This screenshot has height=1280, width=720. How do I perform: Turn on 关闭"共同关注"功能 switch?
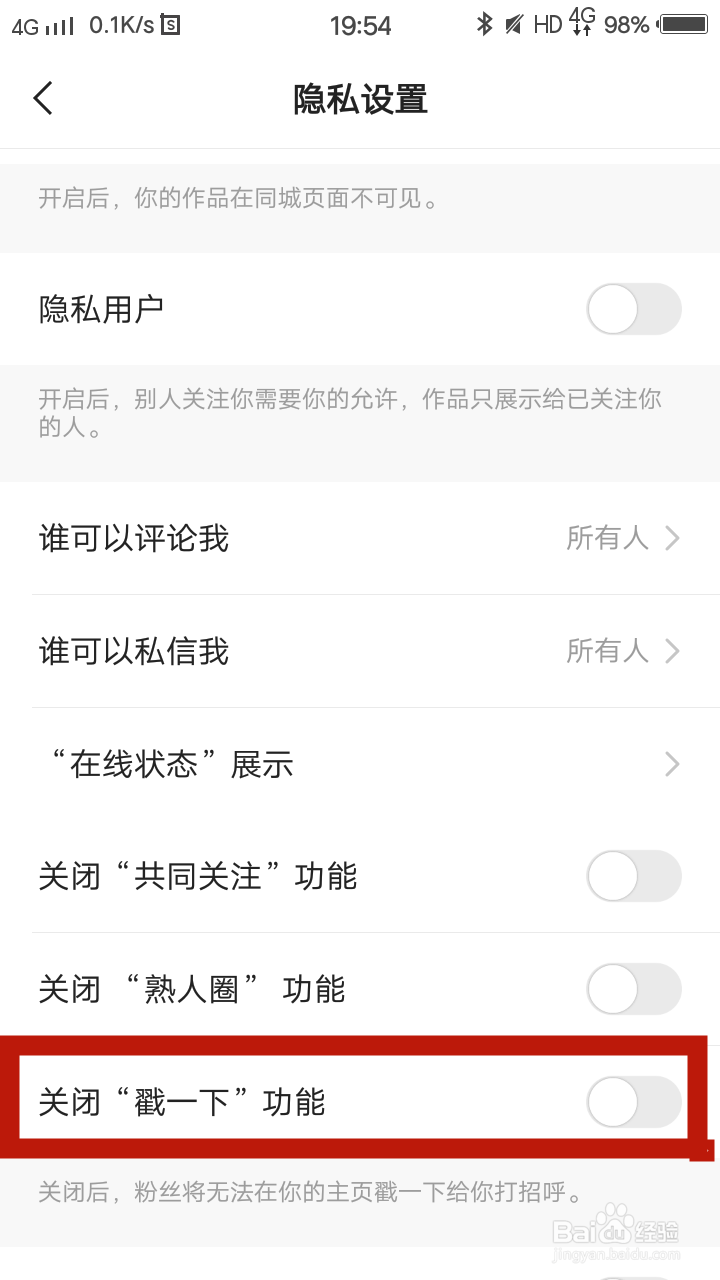(x=634, y=876)
